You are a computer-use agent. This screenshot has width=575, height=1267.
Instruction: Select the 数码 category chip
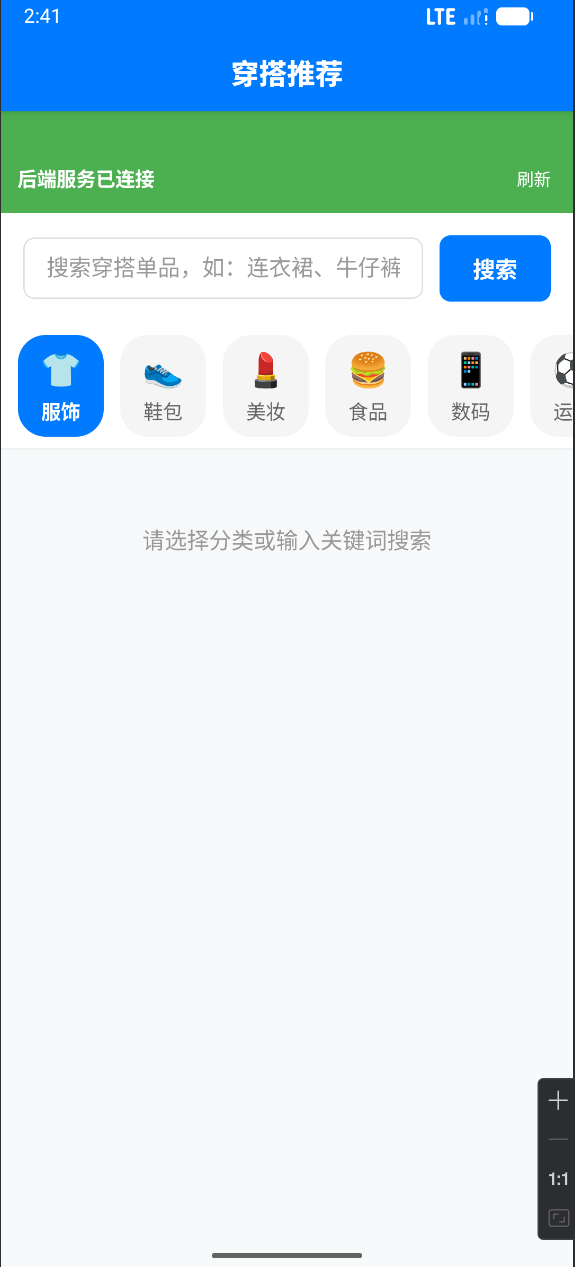pyautogui.click(x=471, y=386)
